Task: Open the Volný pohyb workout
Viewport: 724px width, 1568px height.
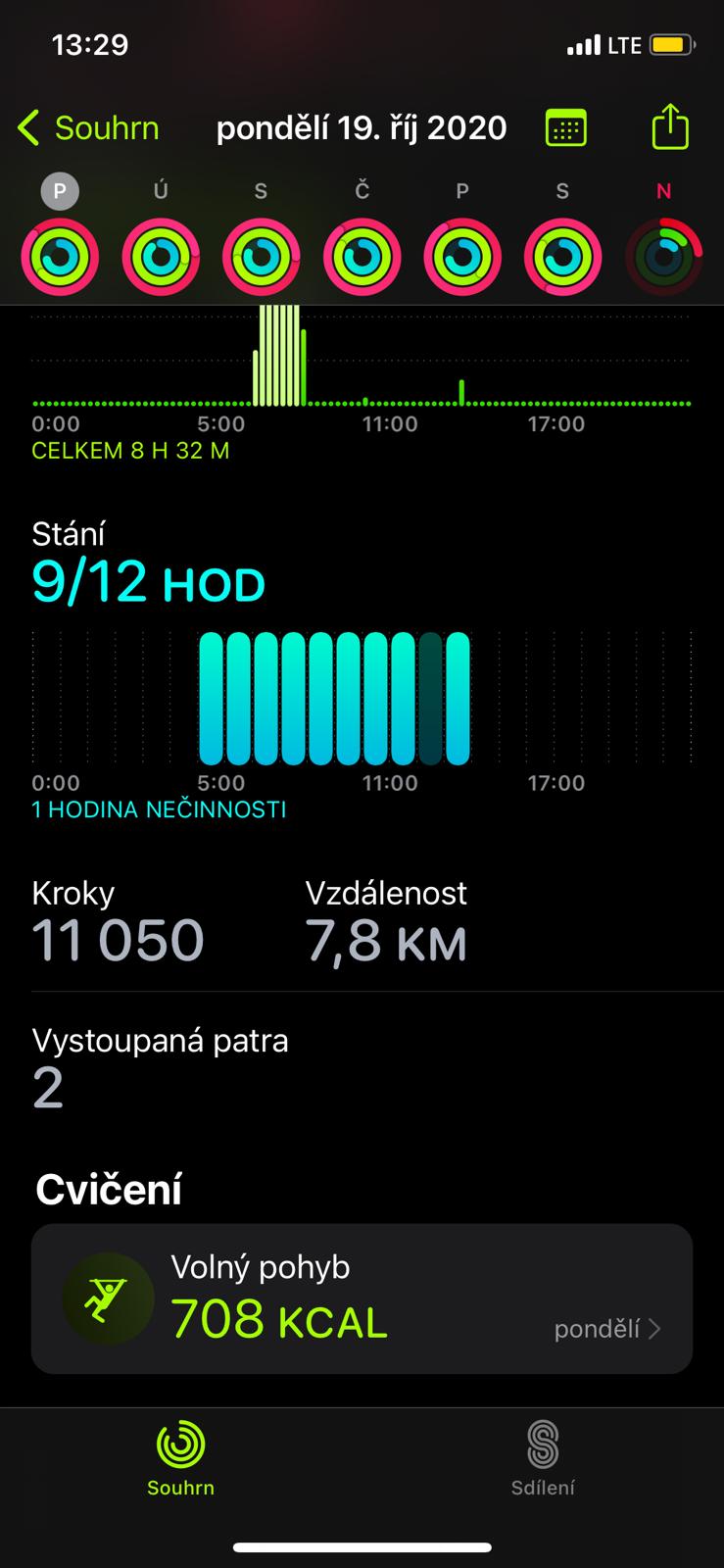Action: (x=362, y=1298)
